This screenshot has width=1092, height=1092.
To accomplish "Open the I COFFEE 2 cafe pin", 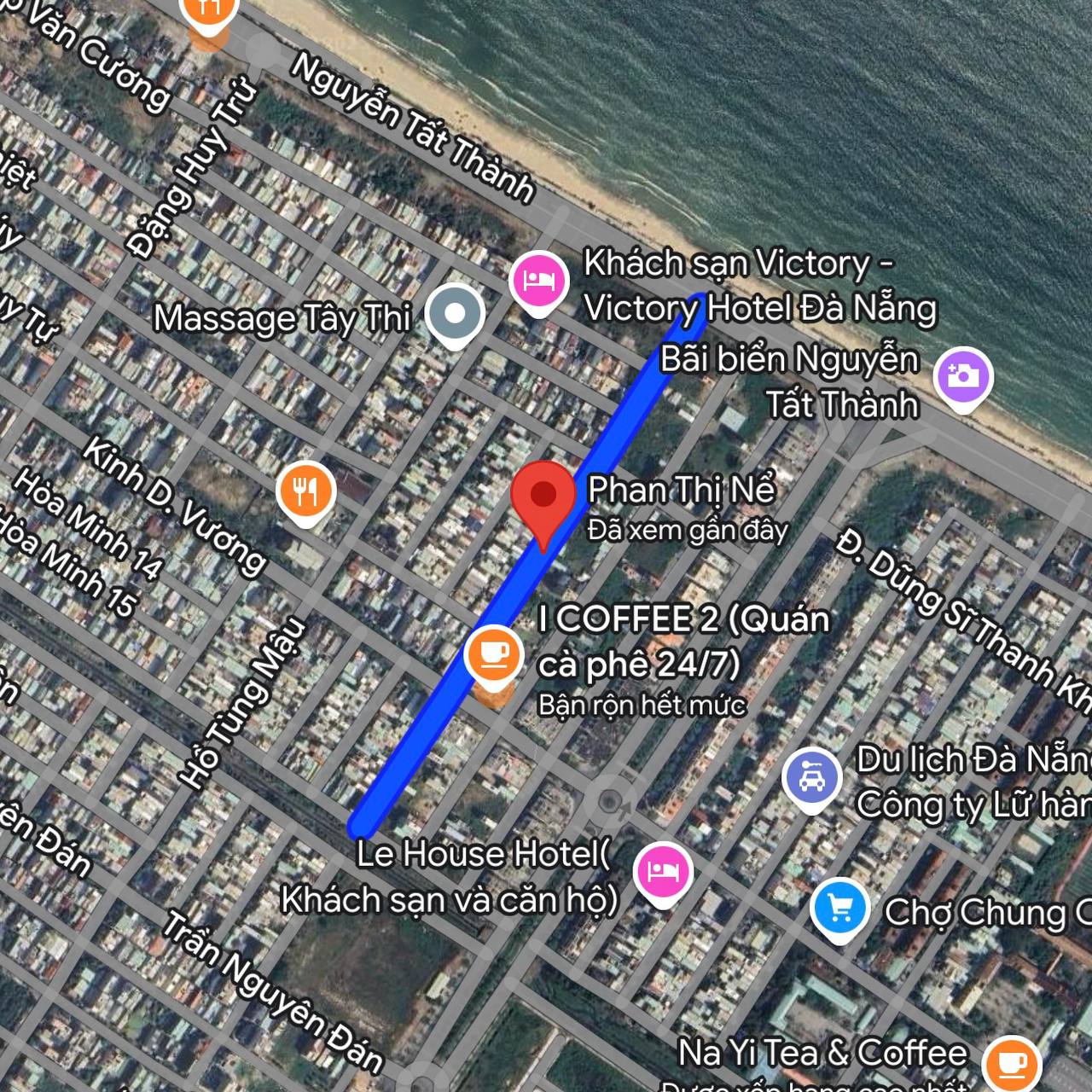I will (x=493, y=655).
